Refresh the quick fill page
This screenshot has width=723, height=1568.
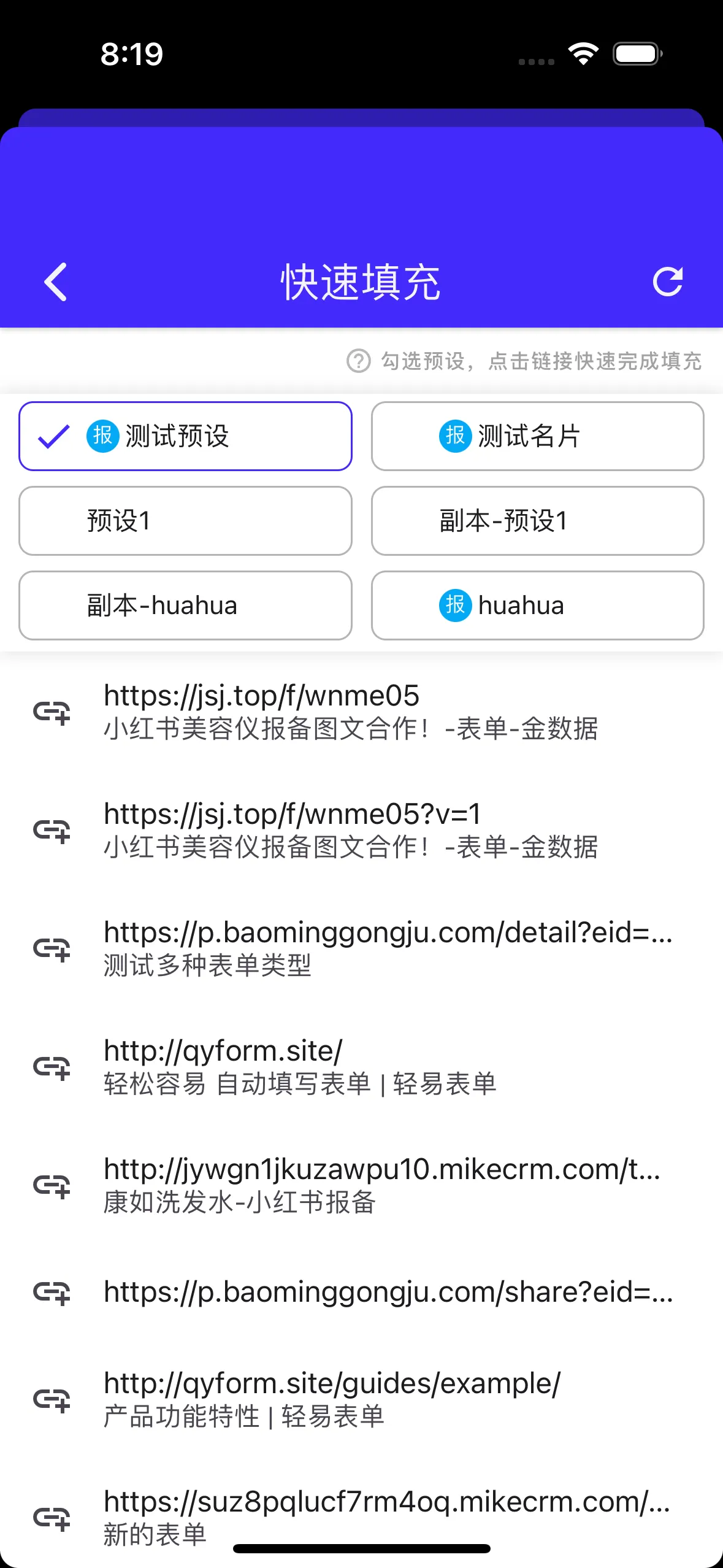[x=668, y=282]
